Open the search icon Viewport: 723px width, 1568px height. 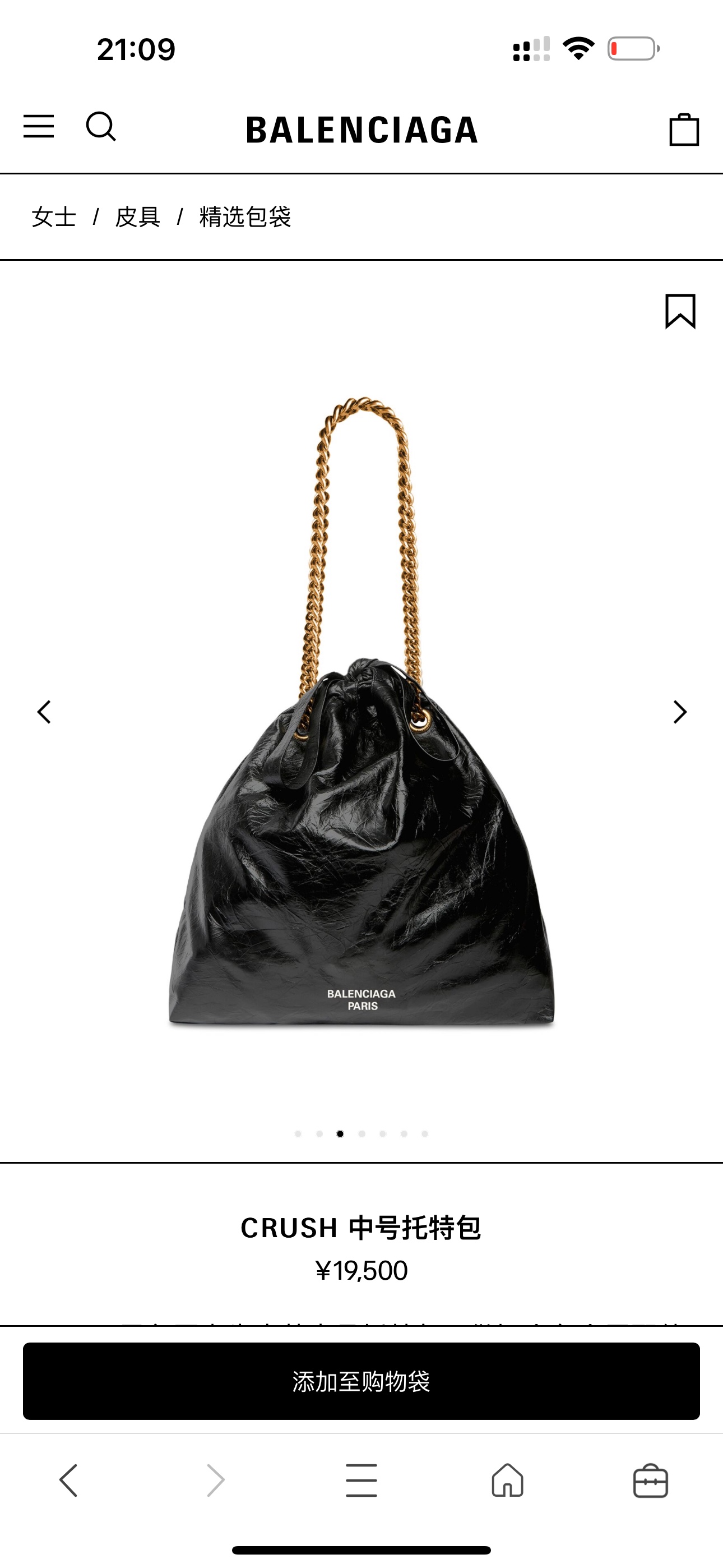101,127
